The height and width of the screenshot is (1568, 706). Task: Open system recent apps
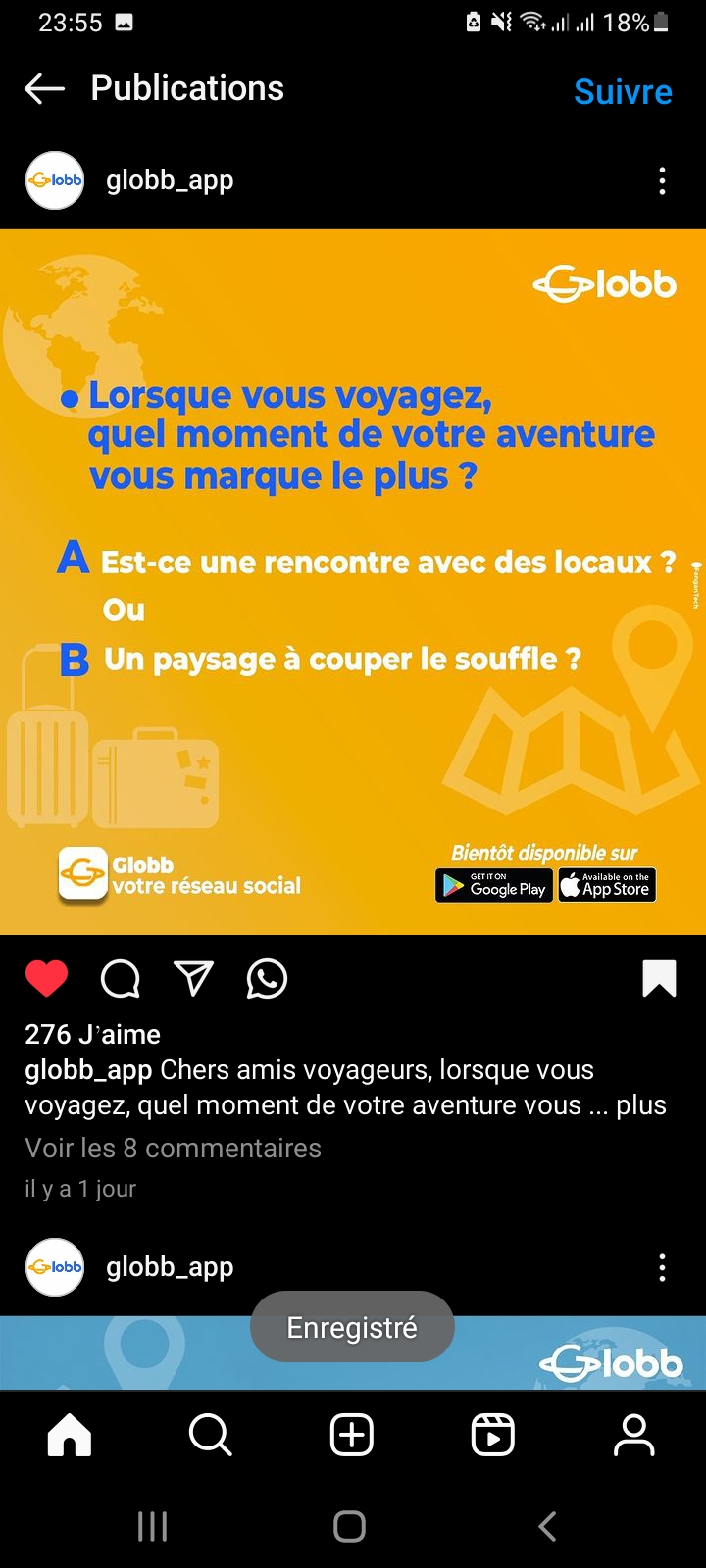tap(152, 1526)
